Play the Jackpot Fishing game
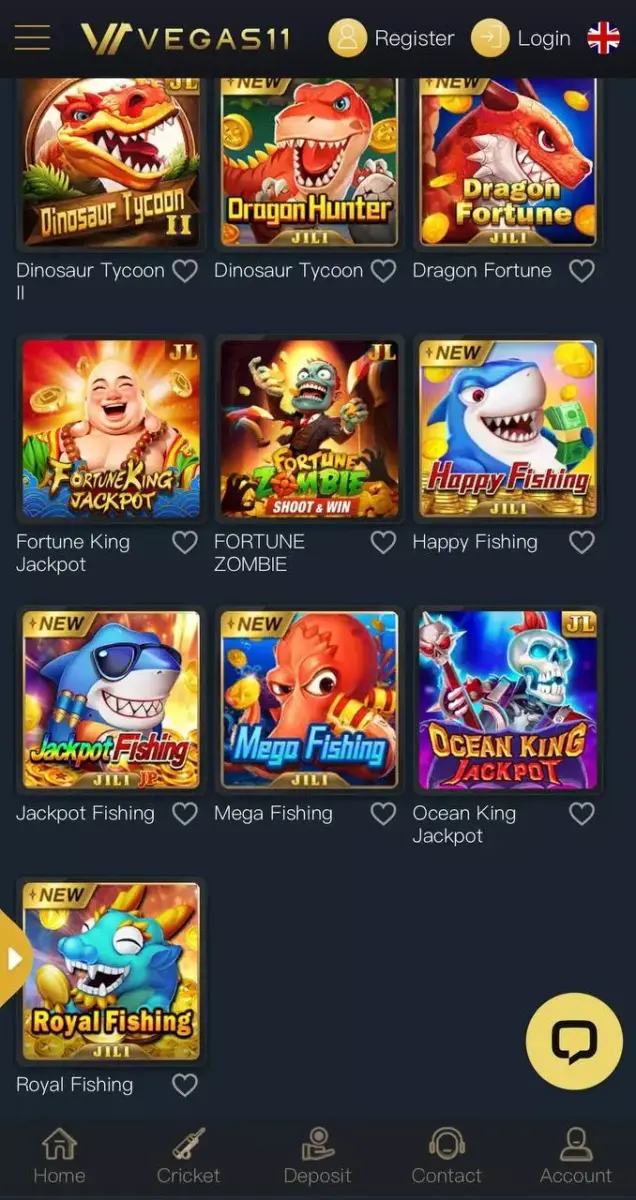The height and width of the screenshot is (1200, 636). click(x=111, y=700)
